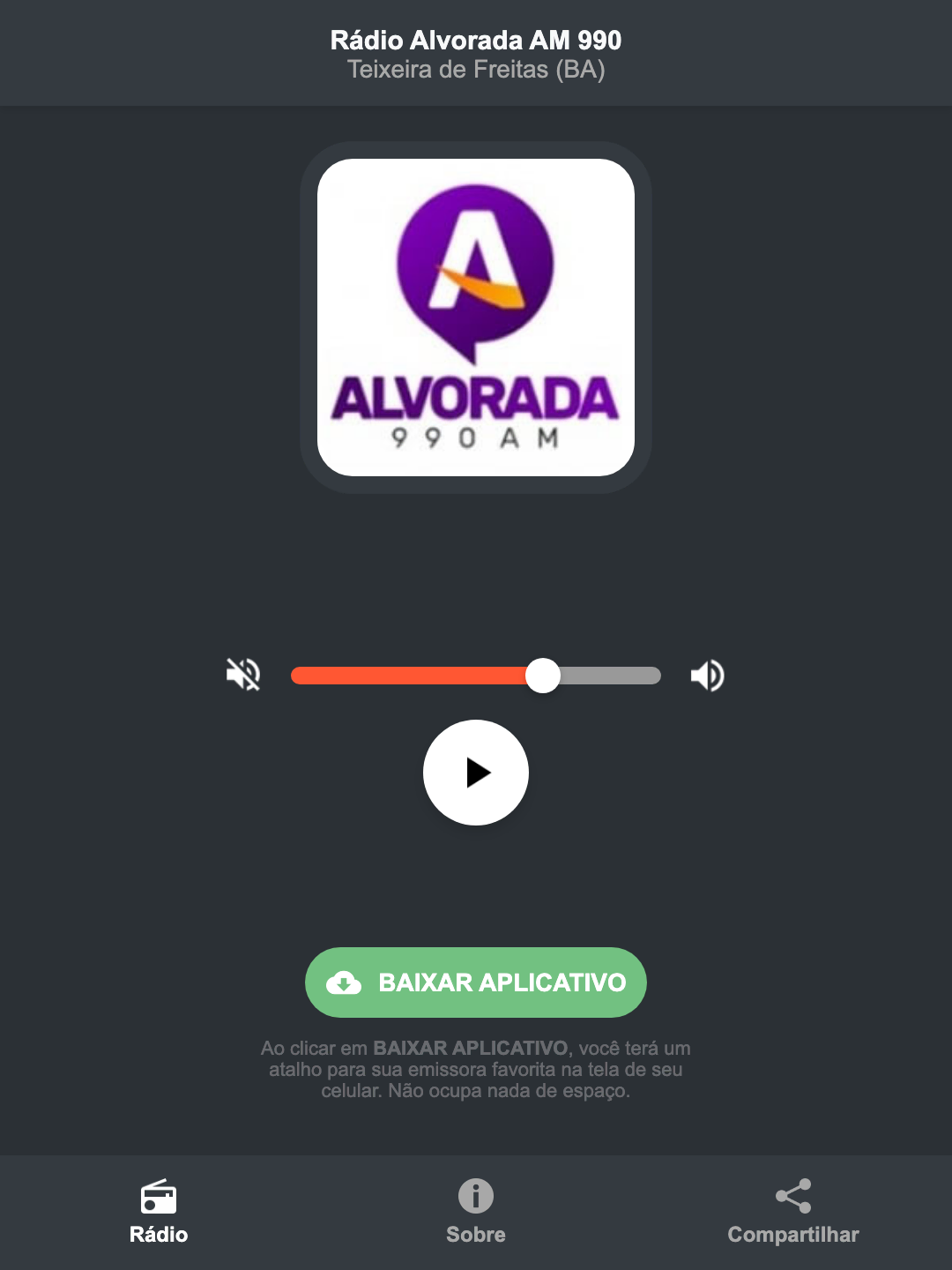This screenshot has width=952, height=1270.
Task: Click the share icon above Compartilhar
Action: [x=794, y=1196]
